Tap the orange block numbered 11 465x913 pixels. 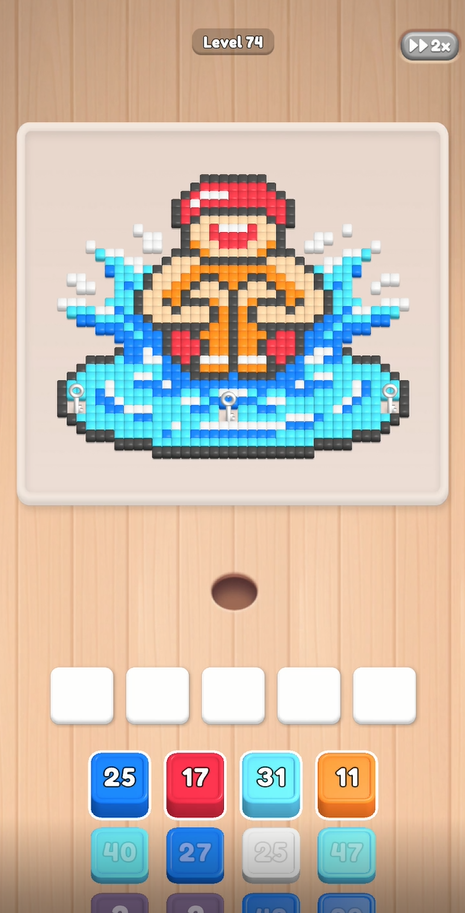coord(347,784)
